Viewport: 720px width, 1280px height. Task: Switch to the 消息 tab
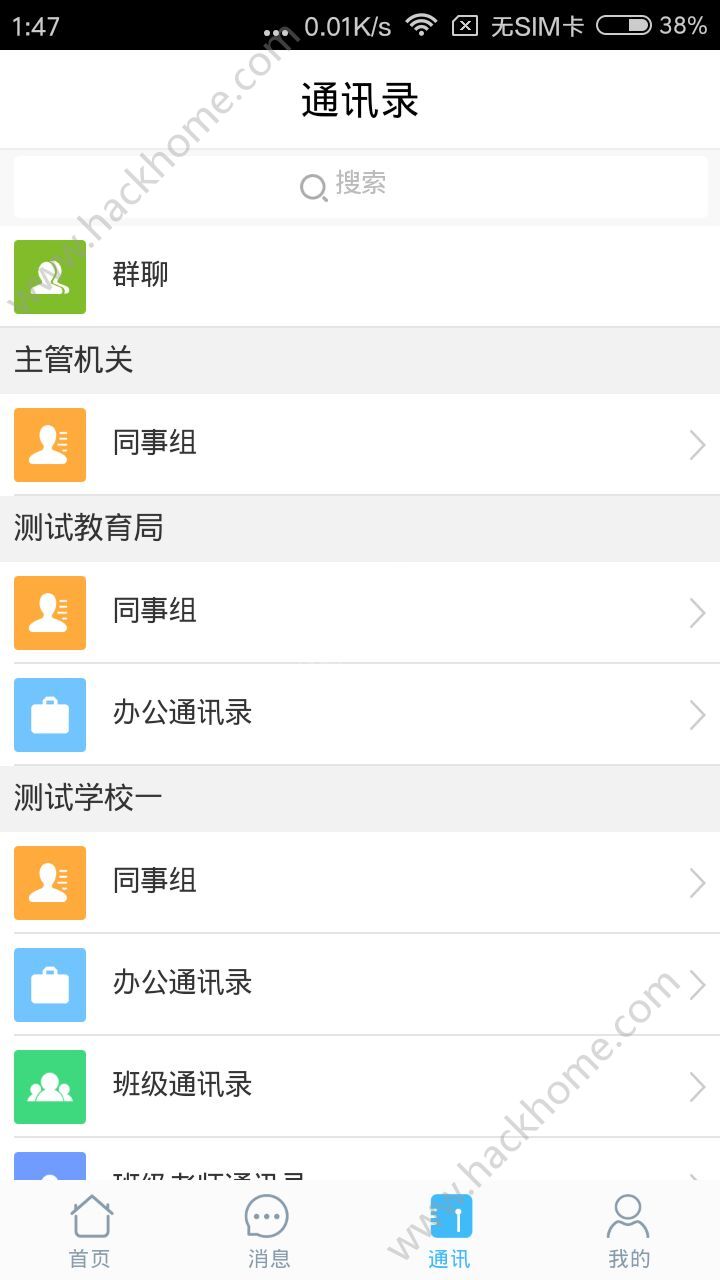[x=268, y=1232]
